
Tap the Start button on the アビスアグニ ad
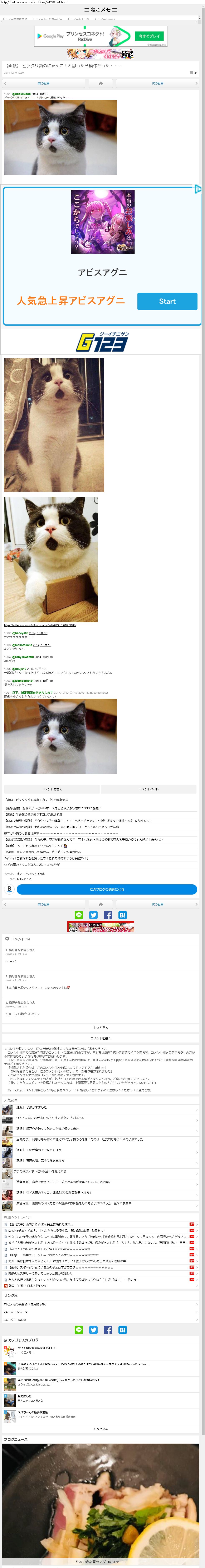point(167,301)
